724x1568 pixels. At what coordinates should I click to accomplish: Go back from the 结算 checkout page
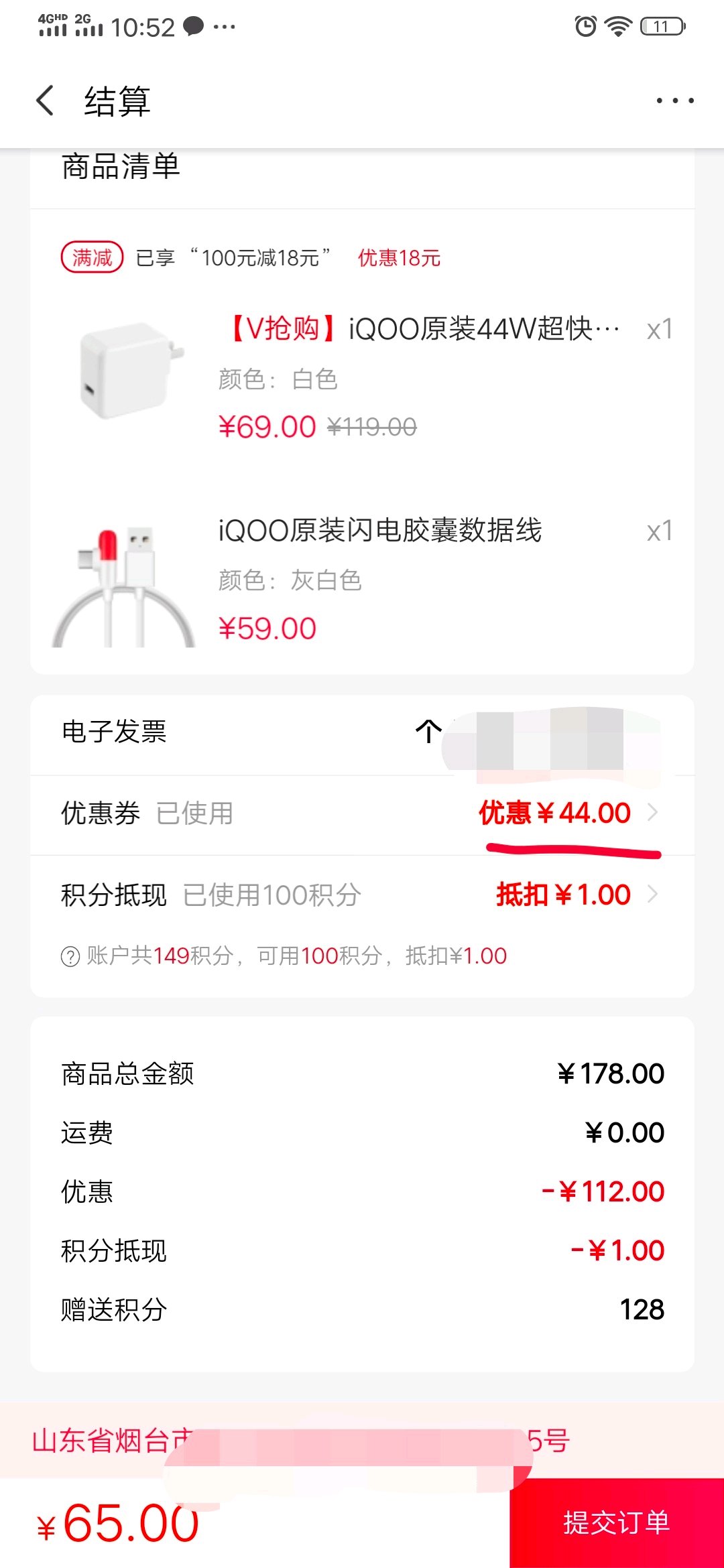point(46,101)
